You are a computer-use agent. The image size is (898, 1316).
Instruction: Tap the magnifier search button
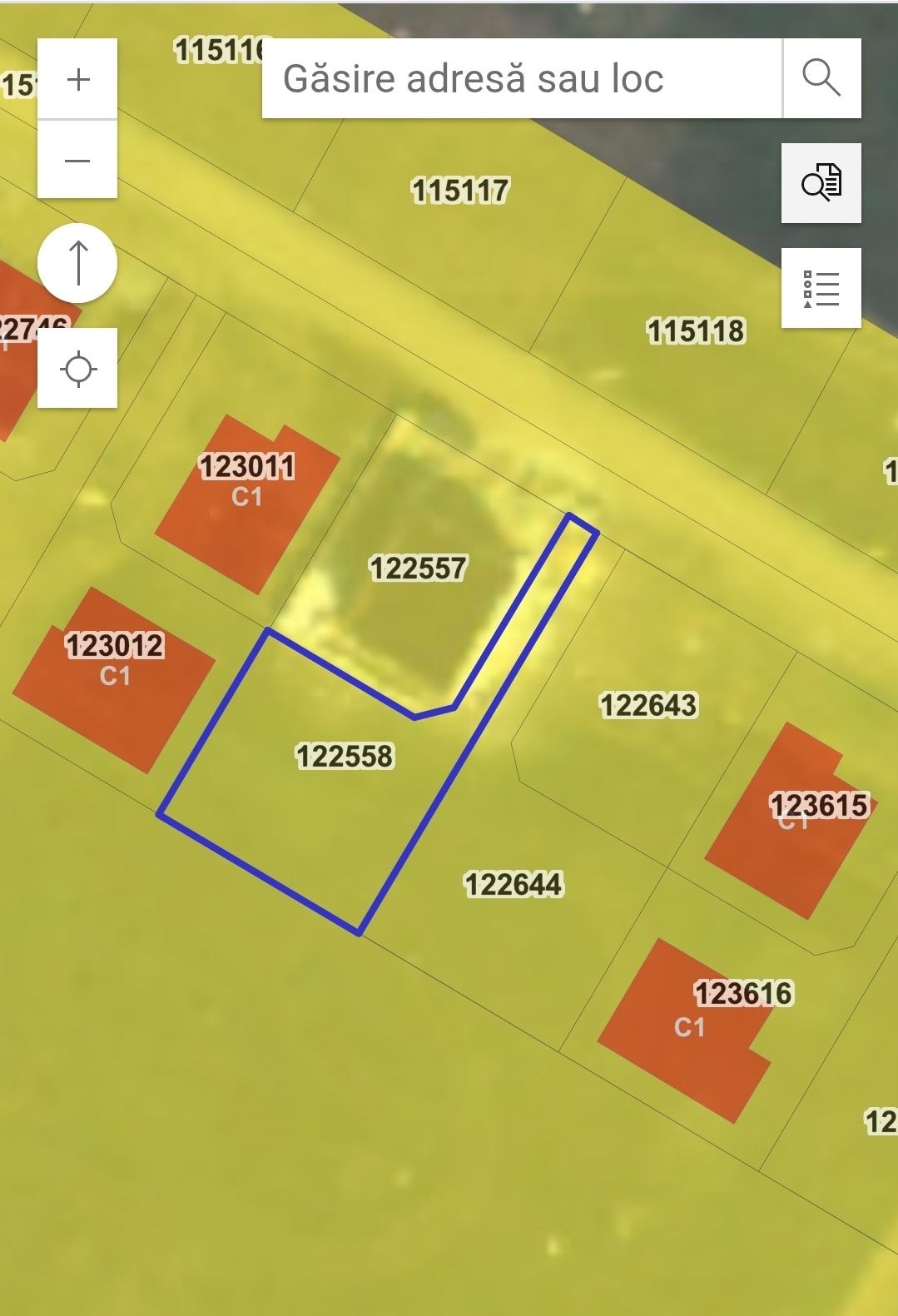pyautogui.click(x=821, y=78)
